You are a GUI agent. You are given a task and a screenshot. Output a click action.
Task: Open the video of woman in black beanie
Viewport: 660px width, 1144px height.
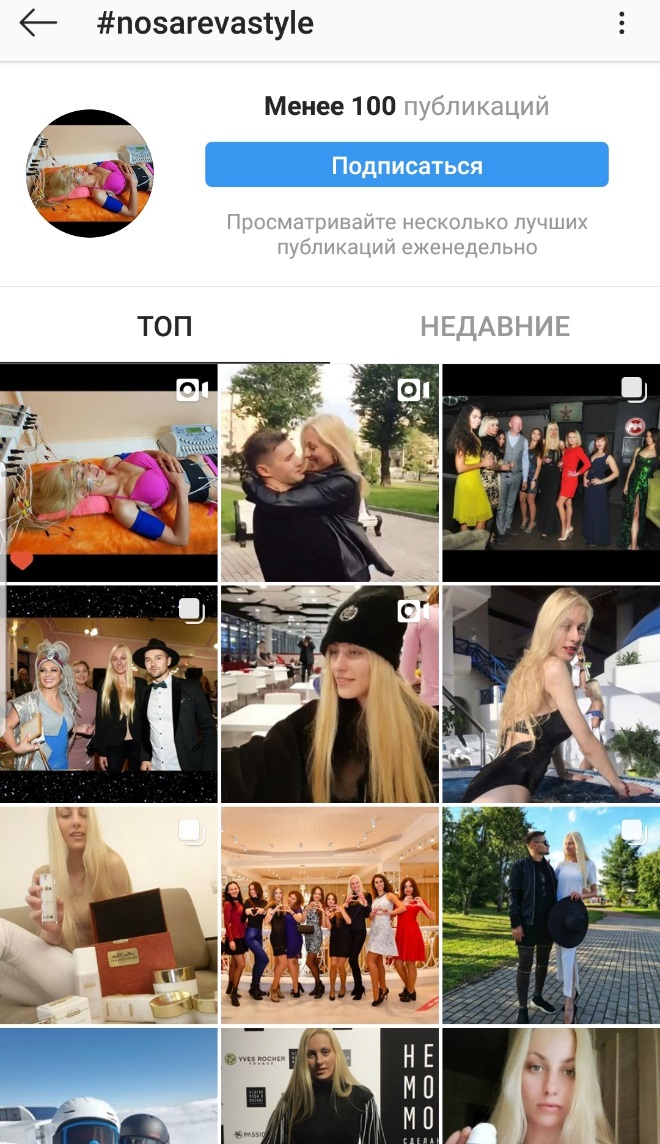click(329, 694)
